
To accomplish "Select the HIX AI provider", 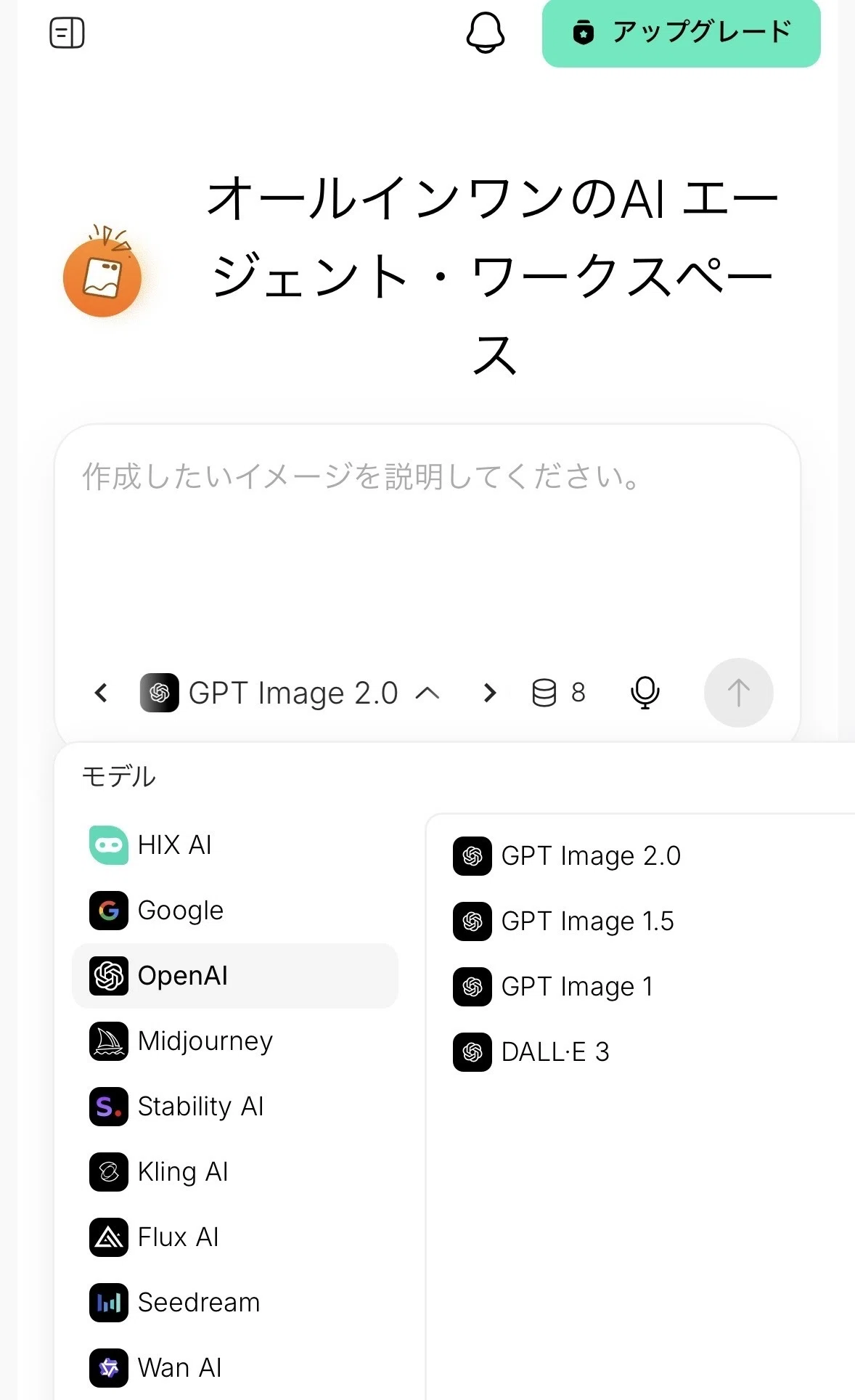I will [x=235, y=845].
